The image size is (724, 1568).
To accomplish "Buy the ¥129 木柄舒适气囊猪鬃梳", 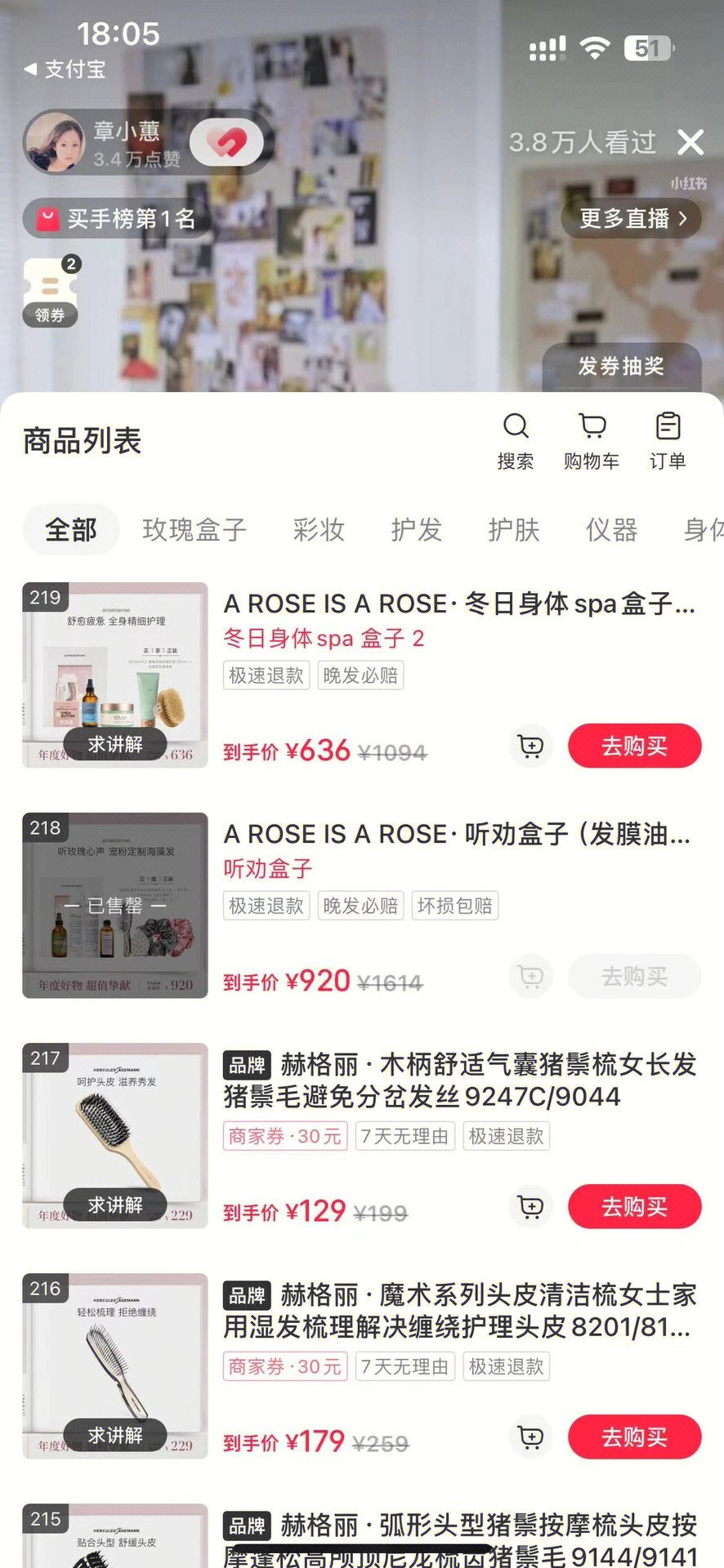I will tap(634, 1206).
